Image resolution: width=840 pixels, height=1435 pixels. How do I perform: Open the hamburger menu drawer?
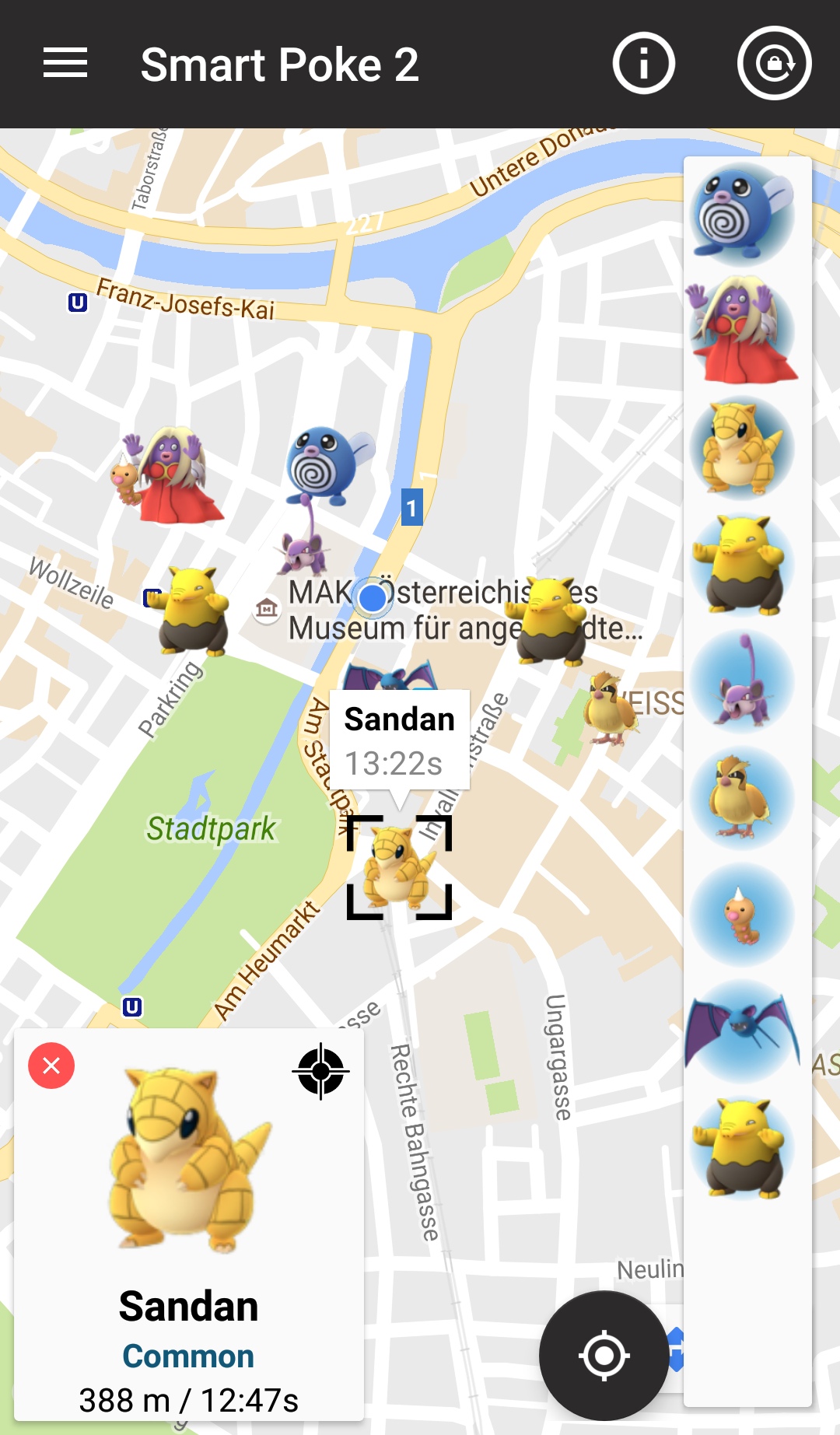click(65, 63)
